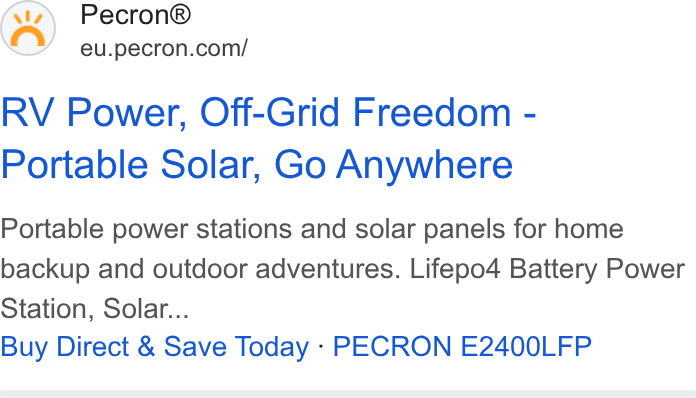This screenshot has height=398, width=696.
Task: Open the RV Power, Off-Grid Freedom headline
Action: point(269,138)
